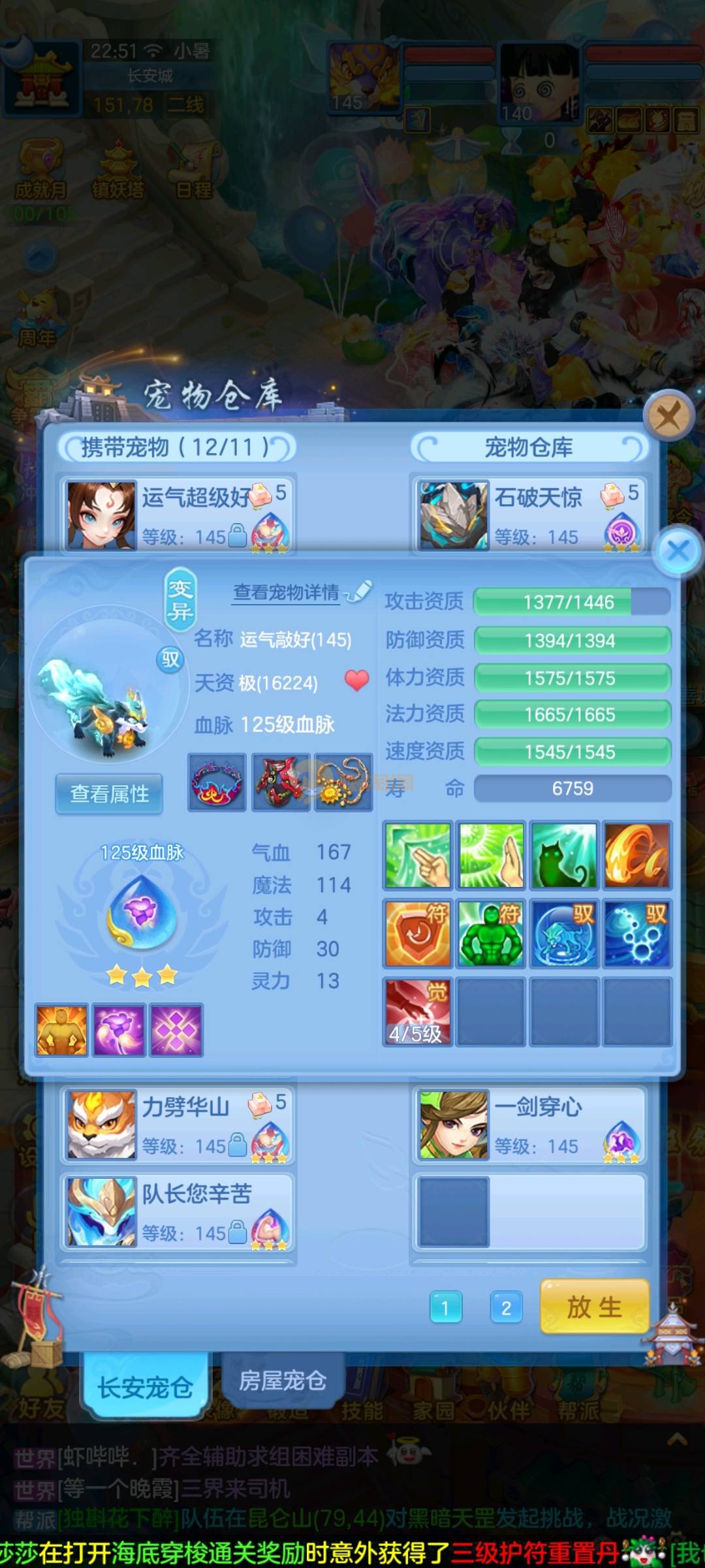This screenshot has width=705, height=1568.
Task: Open the 查看宠物详情 link
Action: 287,592
